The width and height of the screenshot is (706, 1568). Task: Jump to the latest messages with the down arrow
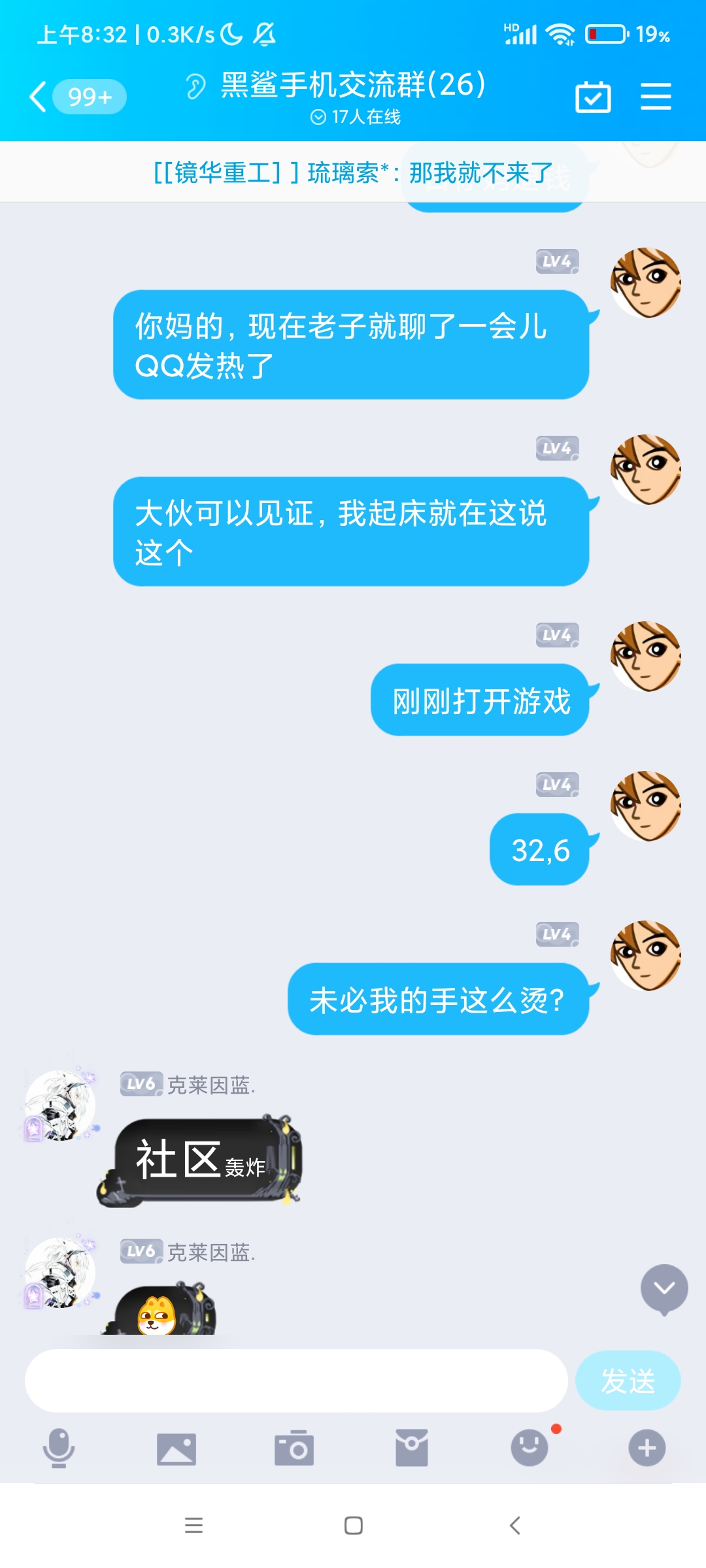tap(664, 1289)
